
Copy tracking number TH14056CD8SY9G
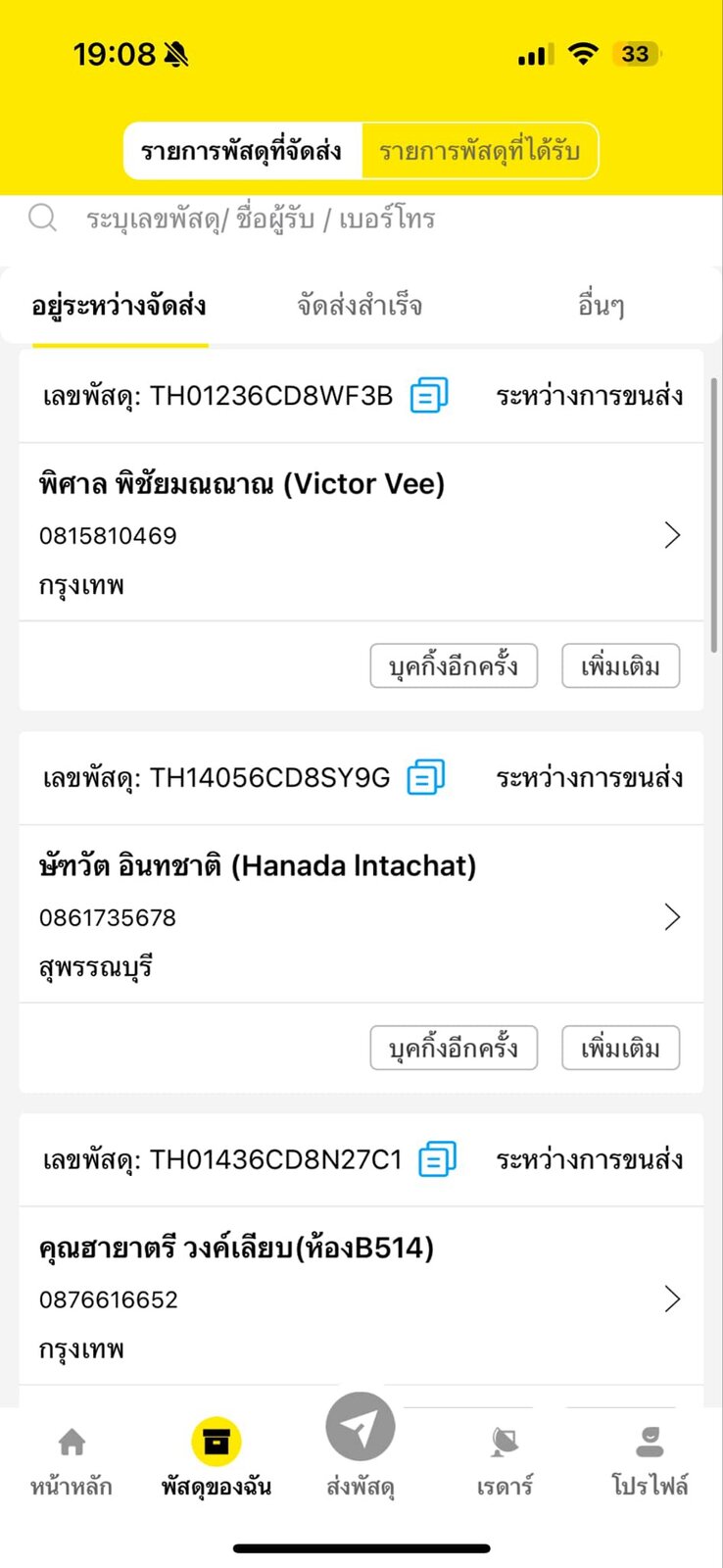click(426, 777)
